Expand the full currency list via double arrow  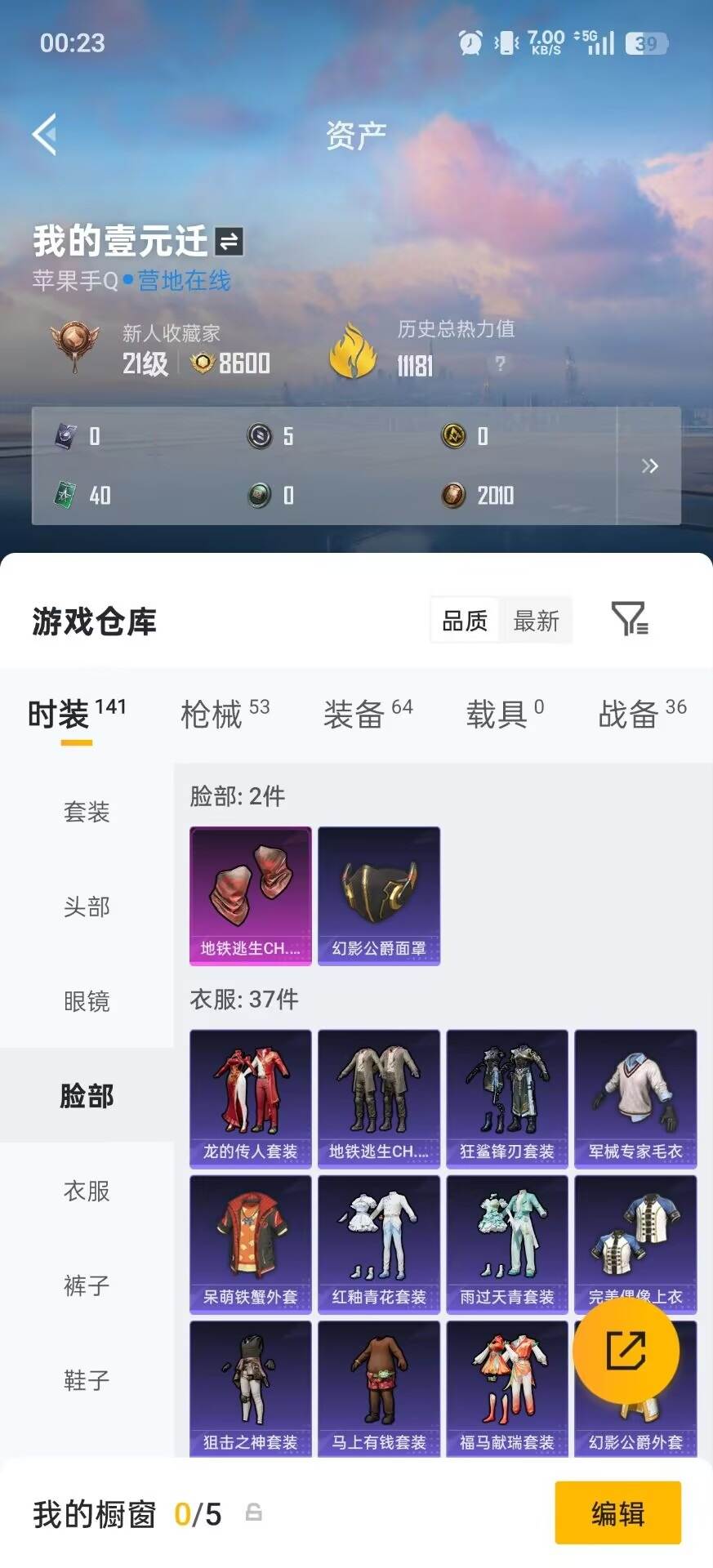point(651,465)
